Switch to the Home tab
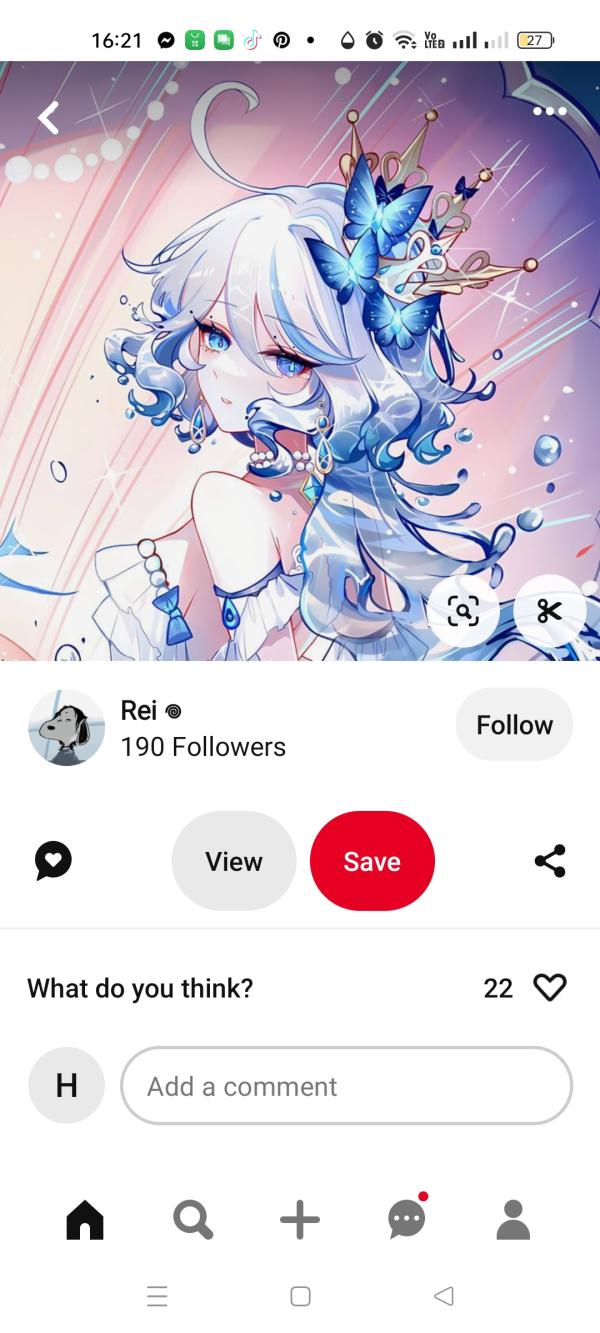Screen dimensions: 600x1333 (x=85, y=1220)
